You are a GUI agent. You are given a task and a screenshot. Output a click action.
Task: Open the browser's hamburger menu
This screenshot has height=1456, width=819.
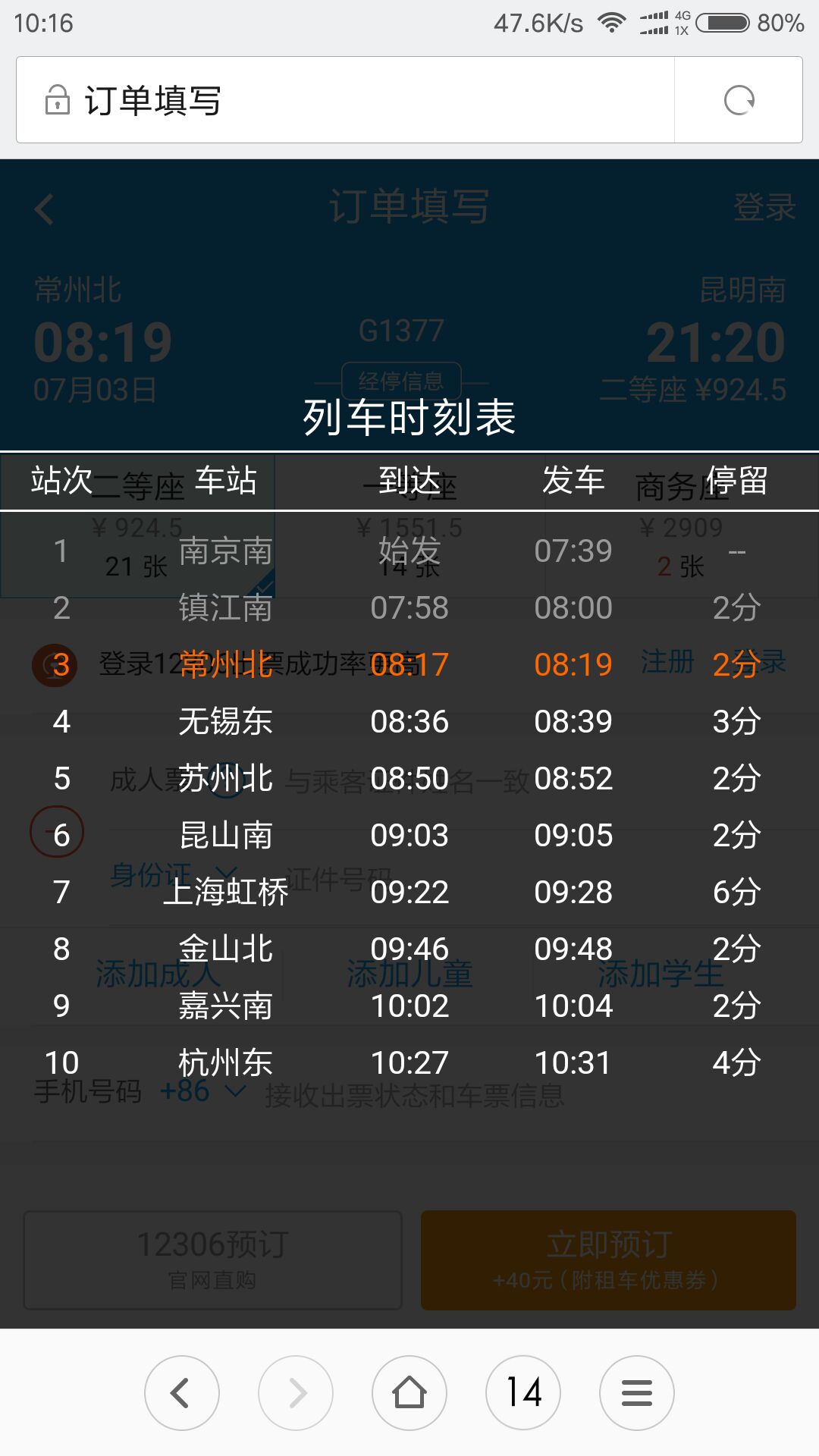(x=637, y=1393)
